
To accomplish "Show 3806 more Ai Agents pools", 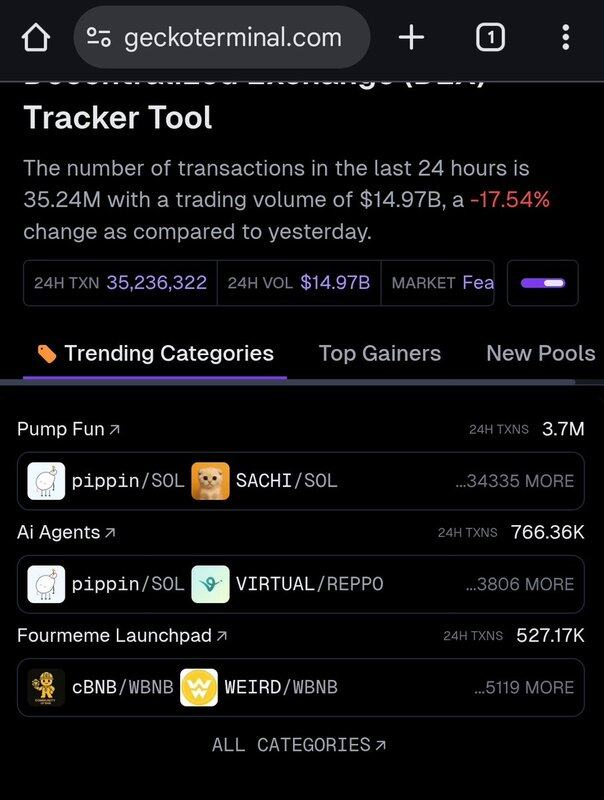I will pos(520,584).
